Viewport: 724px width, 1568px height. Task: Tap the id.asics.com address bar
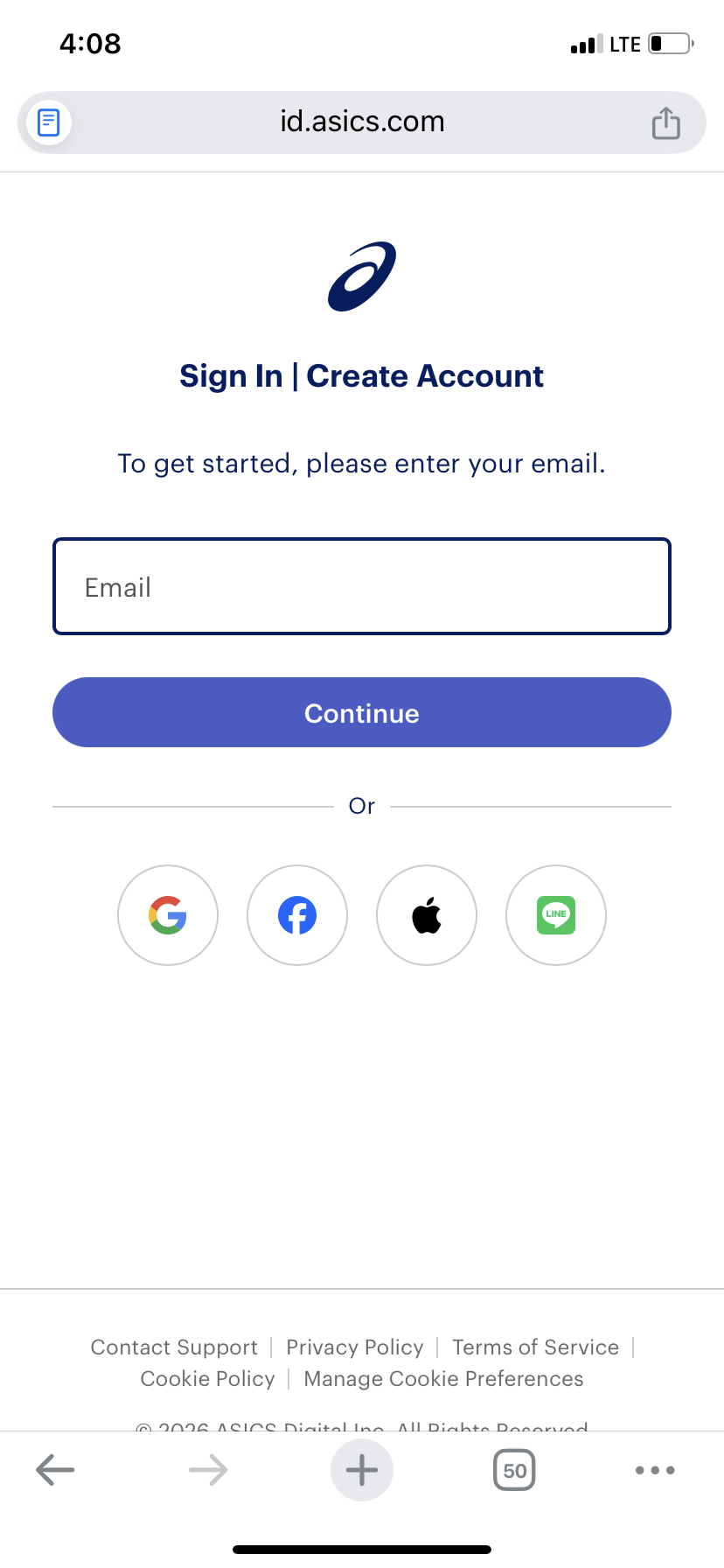coord(362,122)
